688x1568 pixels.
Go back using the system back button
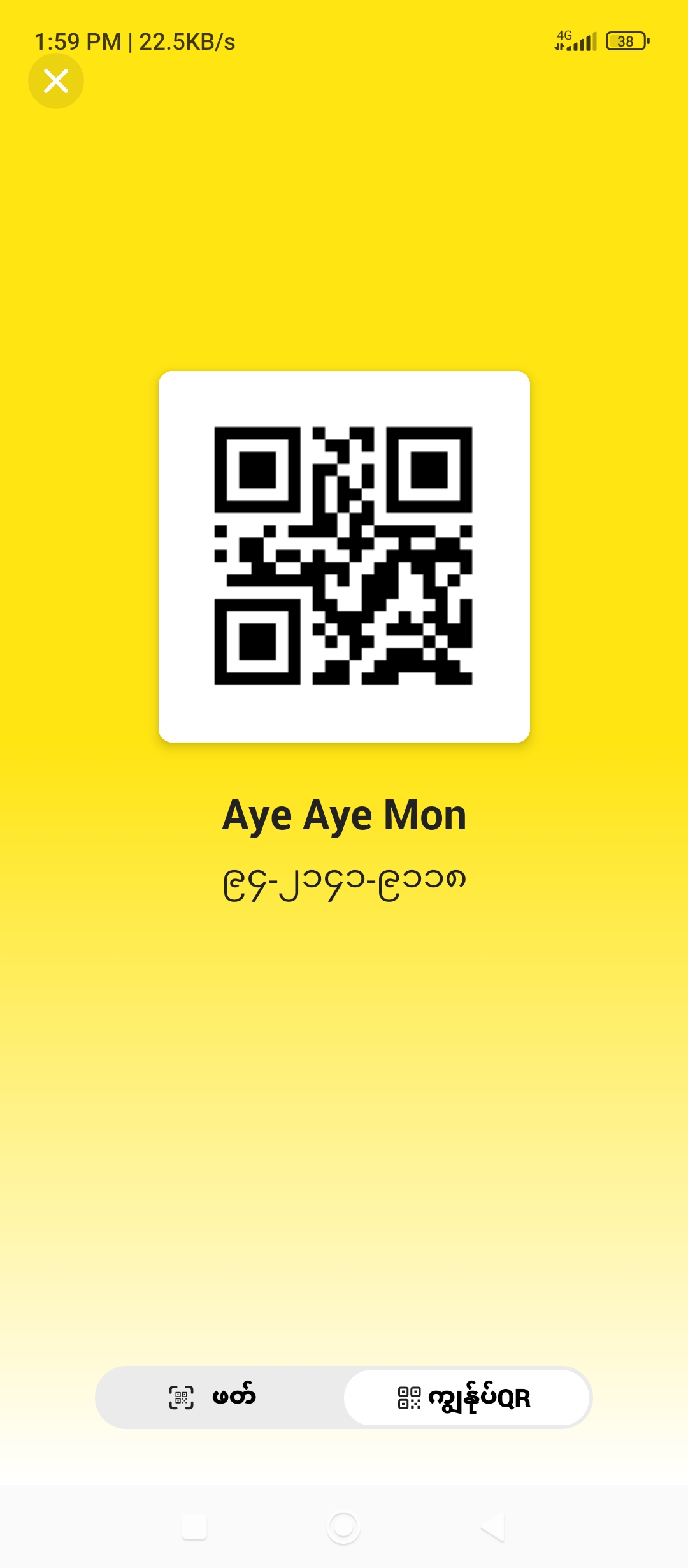[x=493, y=1527]
